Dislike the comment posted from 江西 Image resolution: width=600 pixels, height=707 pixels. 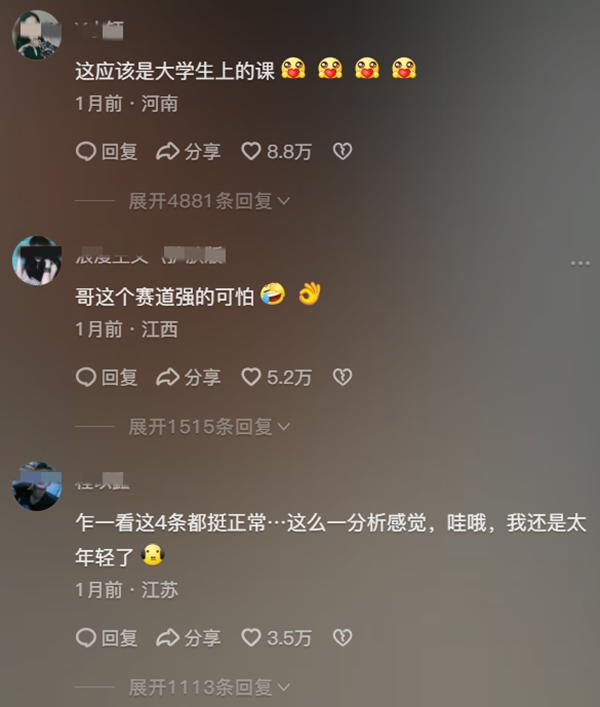343,377
